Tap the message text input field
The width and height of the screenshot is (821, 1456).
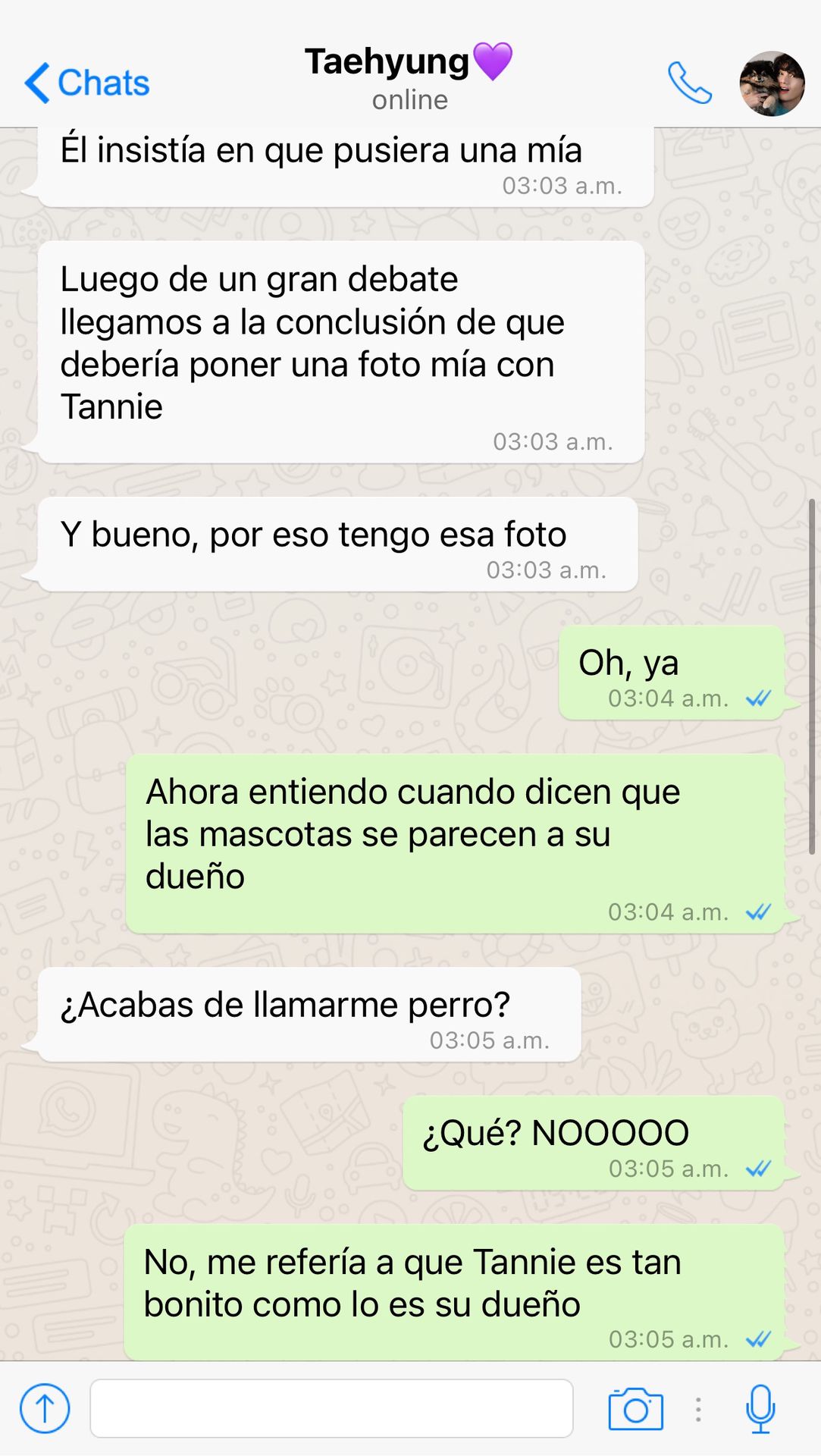click(331, 1408)
